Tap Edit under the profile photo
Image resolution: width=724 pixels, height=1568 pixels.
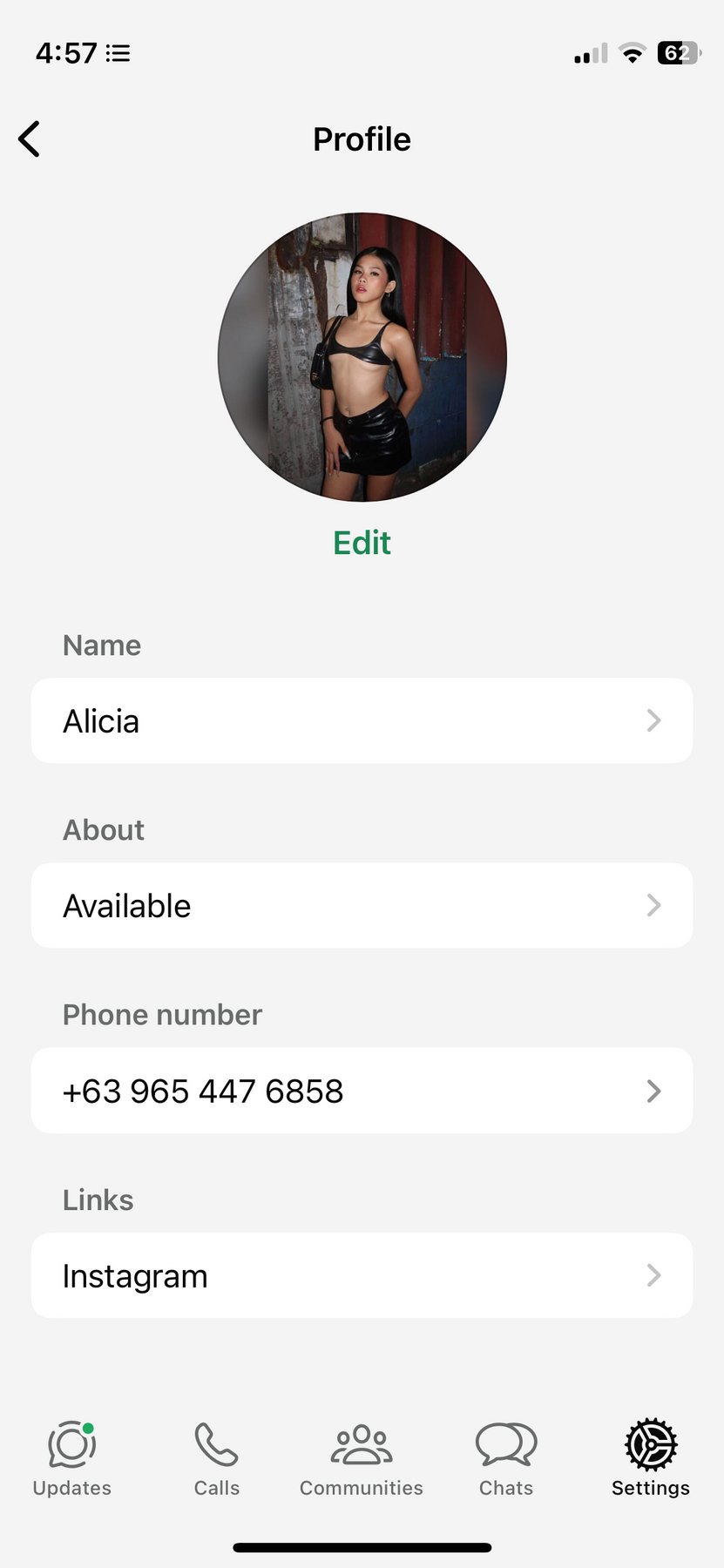coord(362,543)
